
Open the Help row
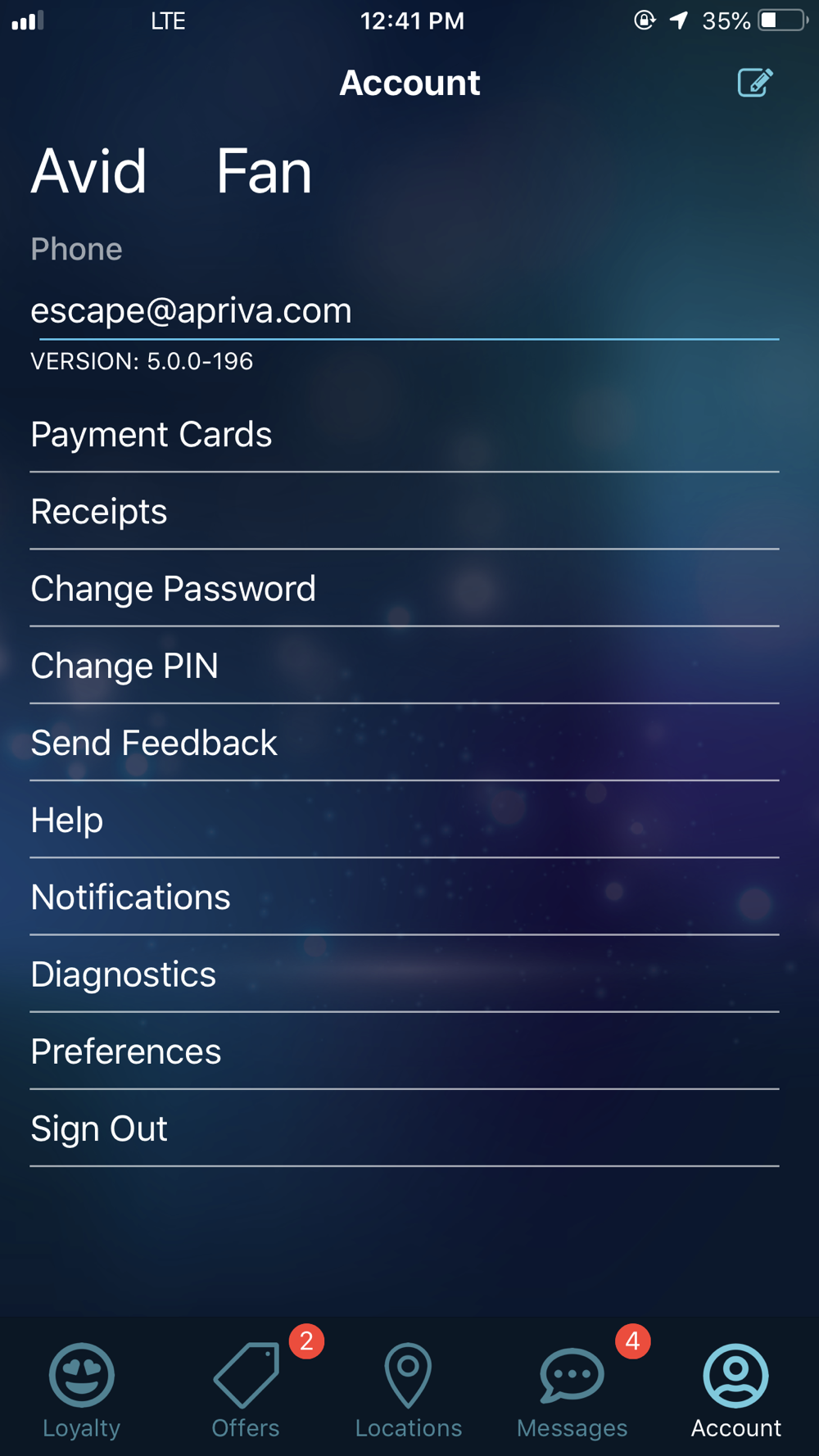[x=405, y=819]
